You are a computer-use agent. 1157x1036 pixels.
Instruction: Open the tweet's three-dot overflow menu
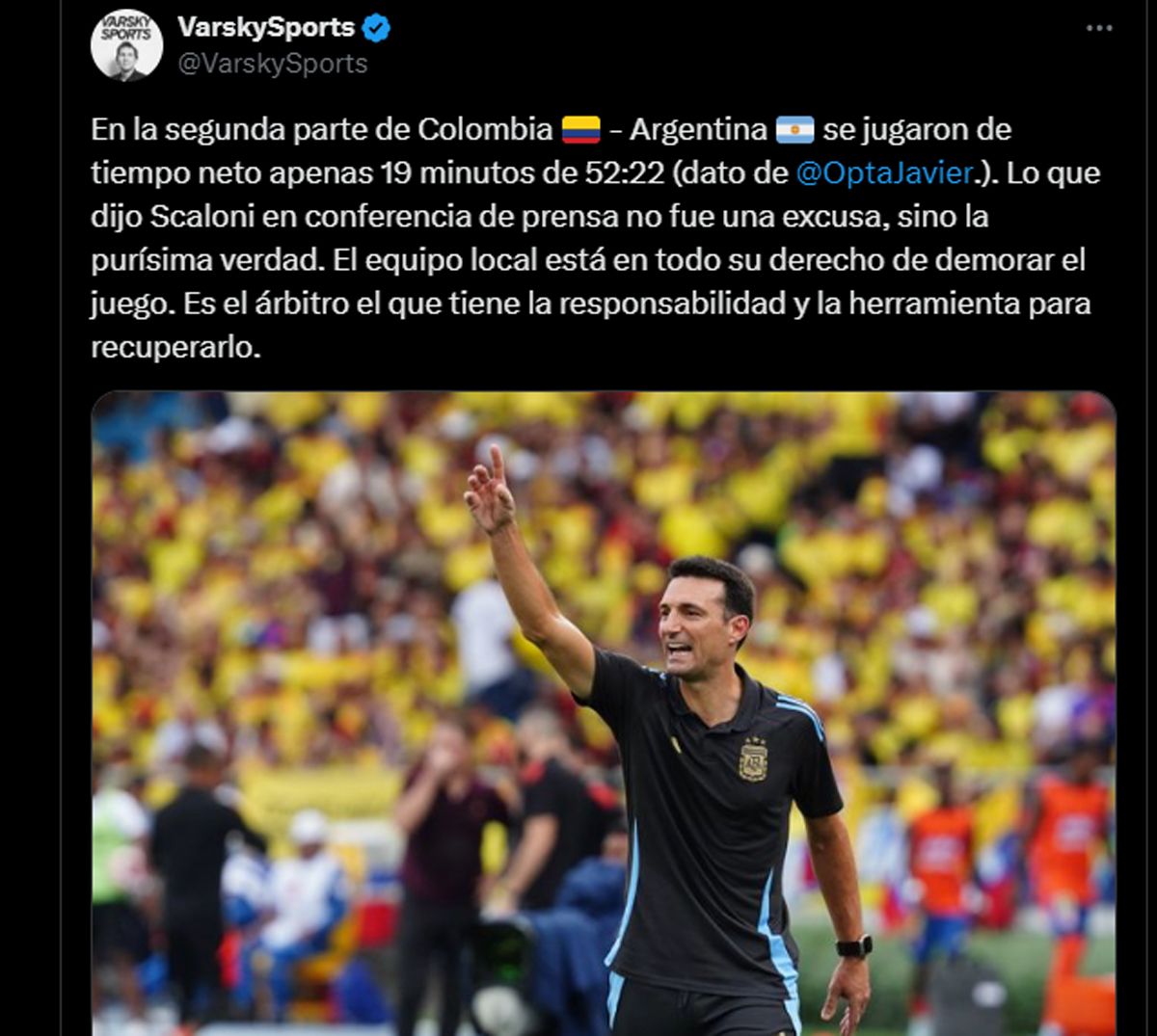click(x=1099, y=29)
